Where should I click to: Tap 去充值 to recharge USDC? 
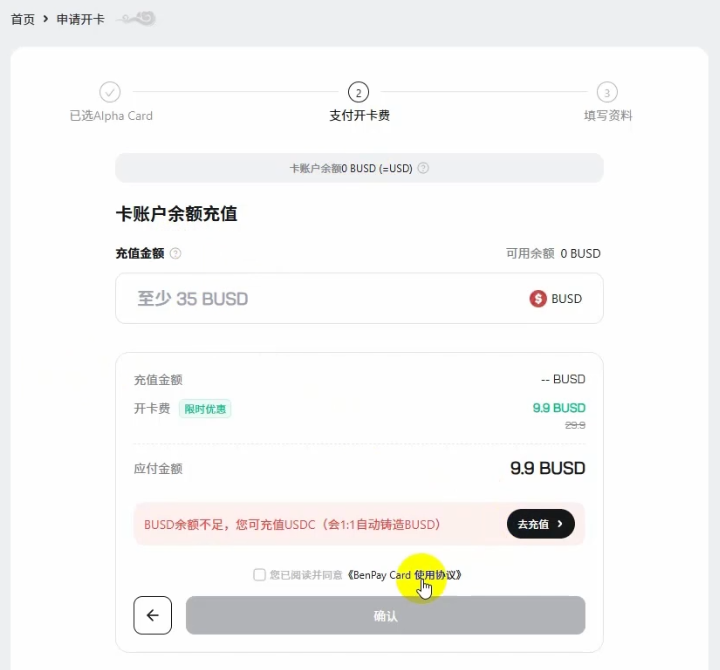[540, 523]
